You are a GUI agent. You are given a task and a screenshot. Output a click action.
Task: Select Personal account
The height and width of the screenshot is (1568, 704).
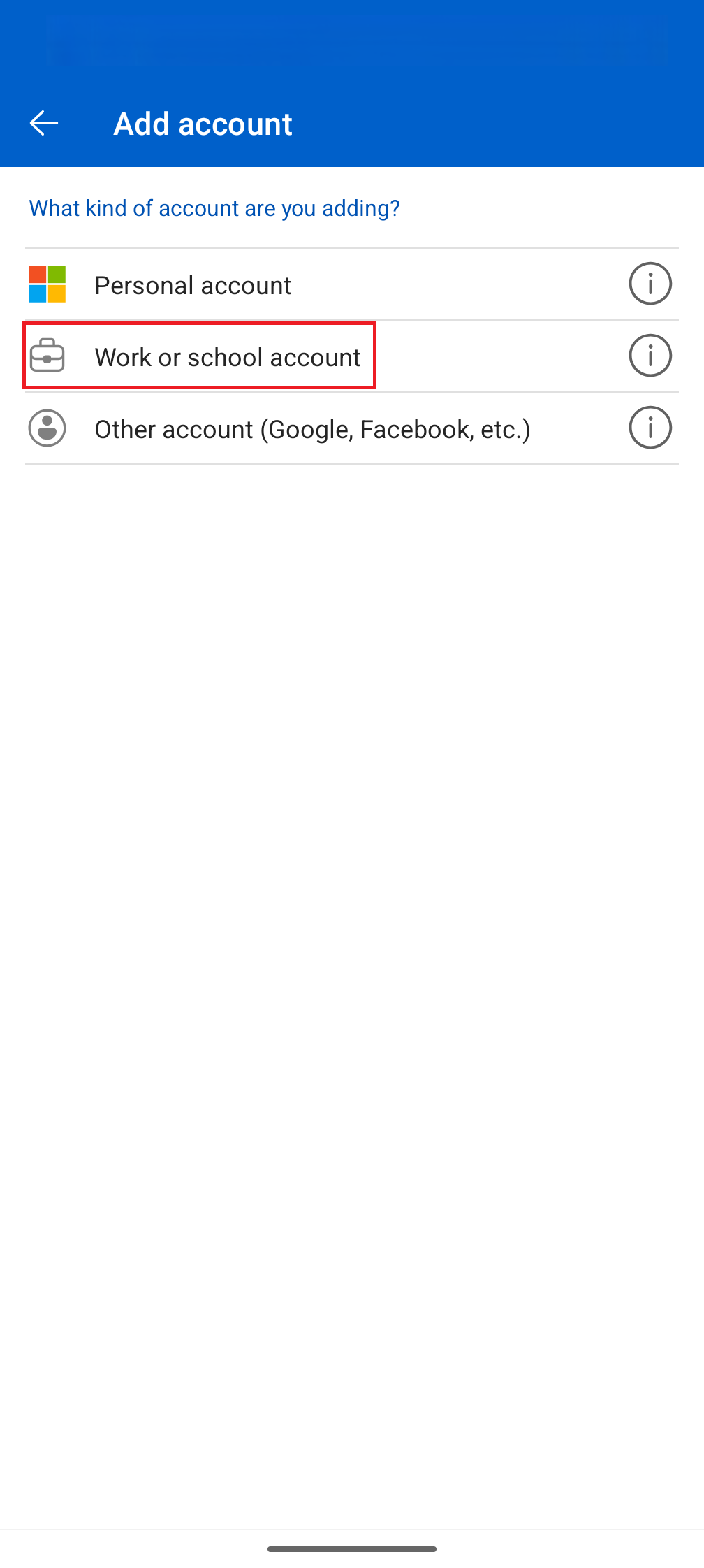(x=193, y=285)
